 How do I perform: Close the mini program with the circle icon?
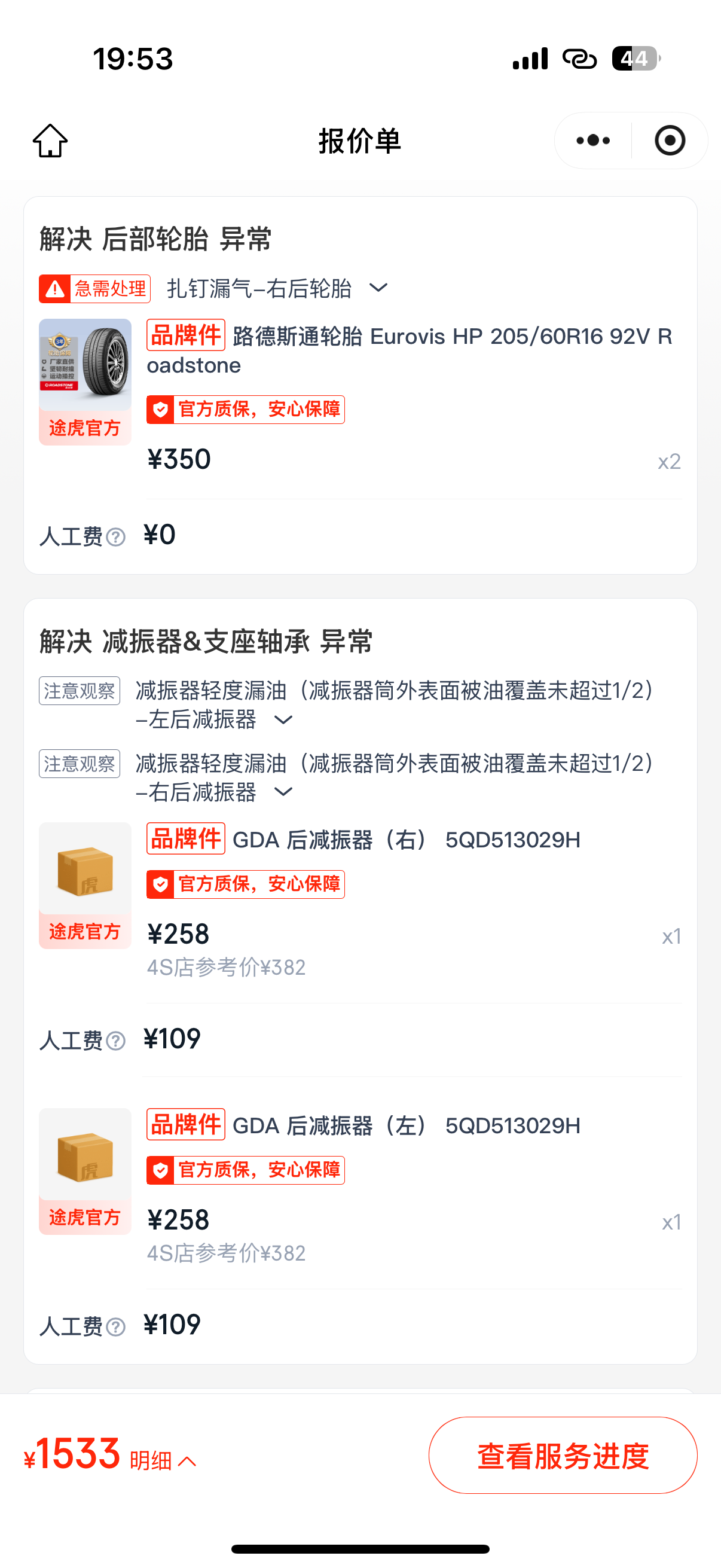pos(669,141)
